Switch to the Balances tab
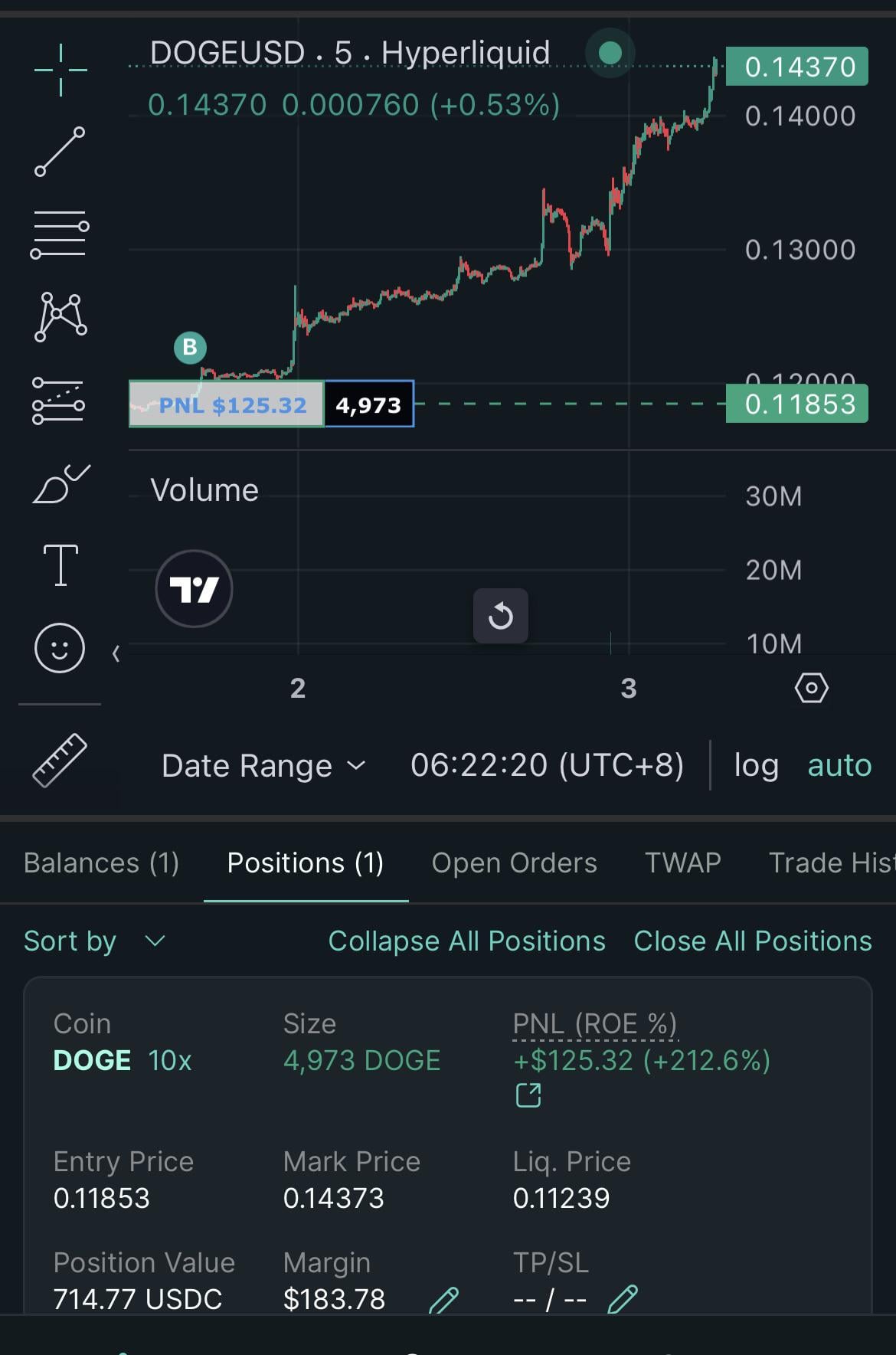Viewport: 896px width, 1355px height. [101, 863]
